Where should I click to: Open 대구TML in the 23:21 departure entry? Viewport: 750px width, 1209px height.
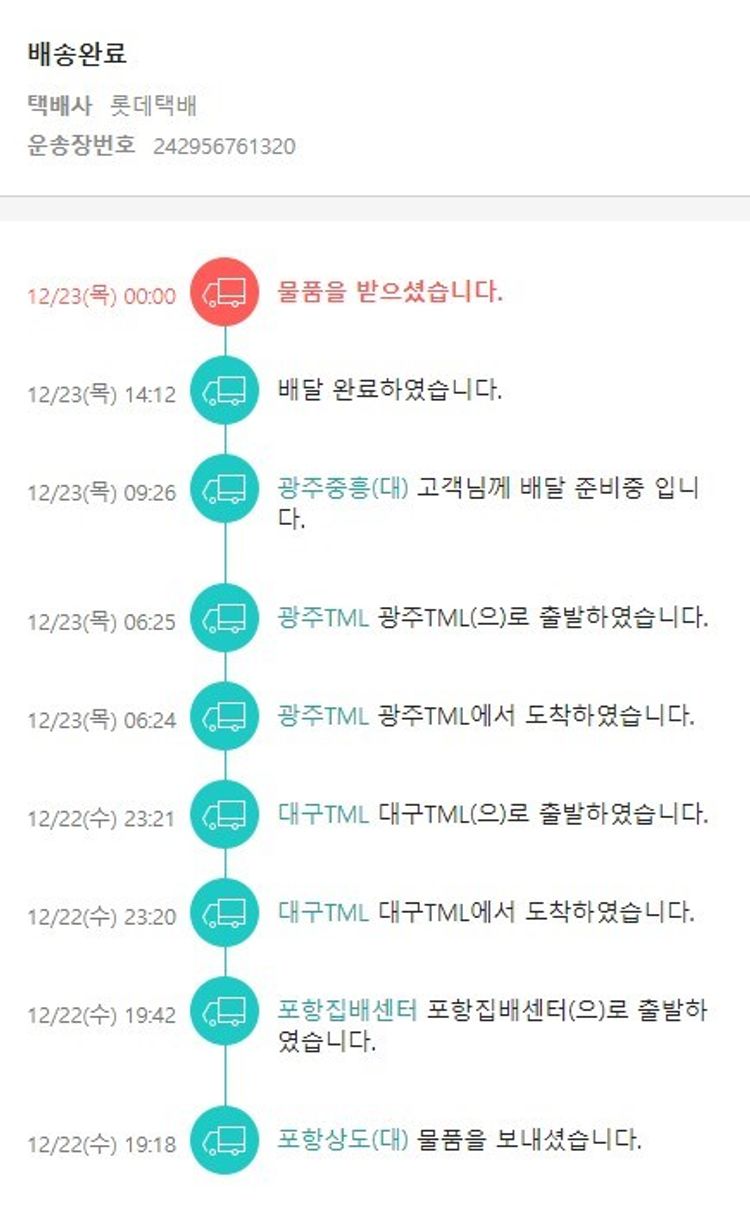point(323,814)
